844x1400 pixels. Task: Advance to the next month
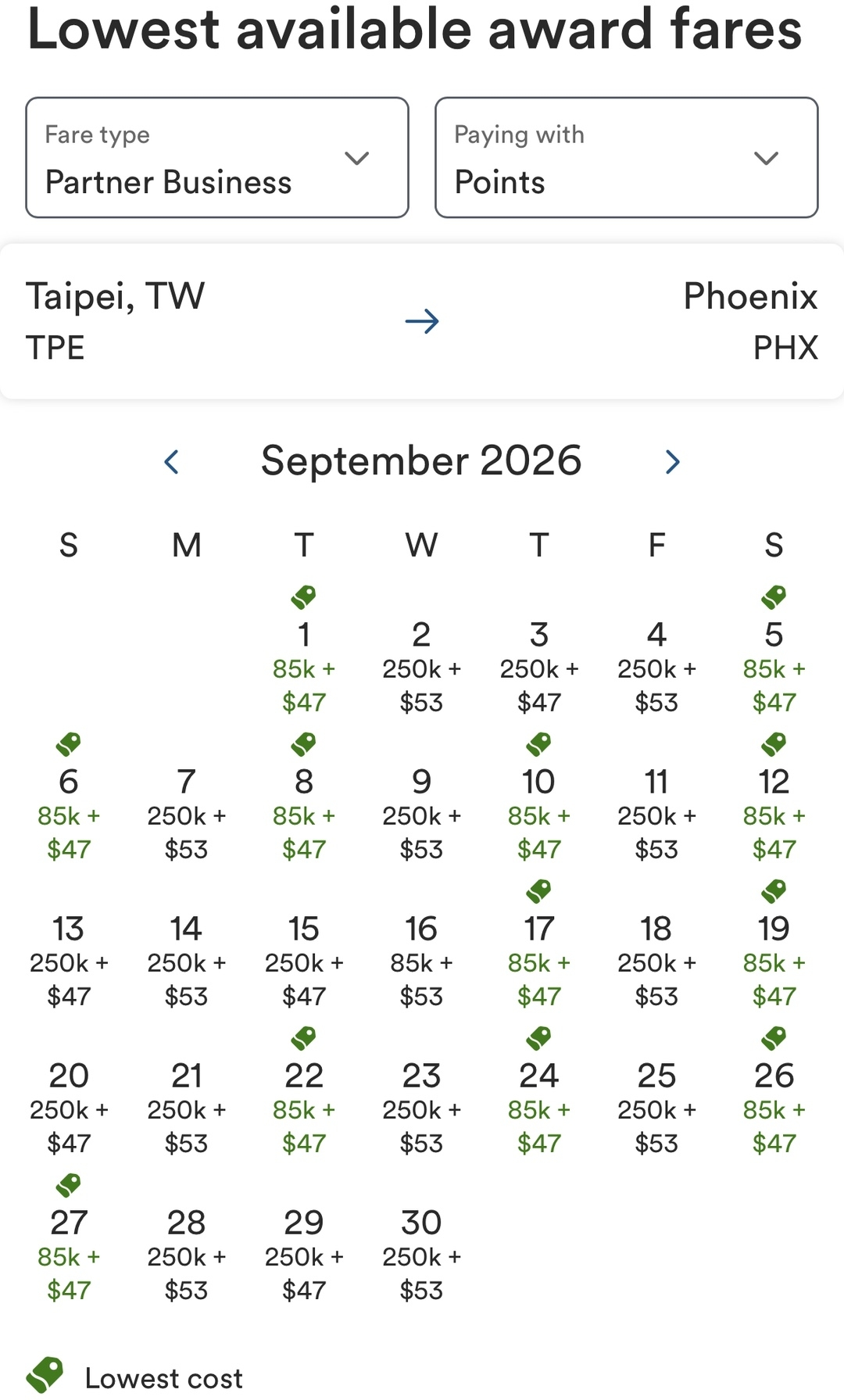672,462
